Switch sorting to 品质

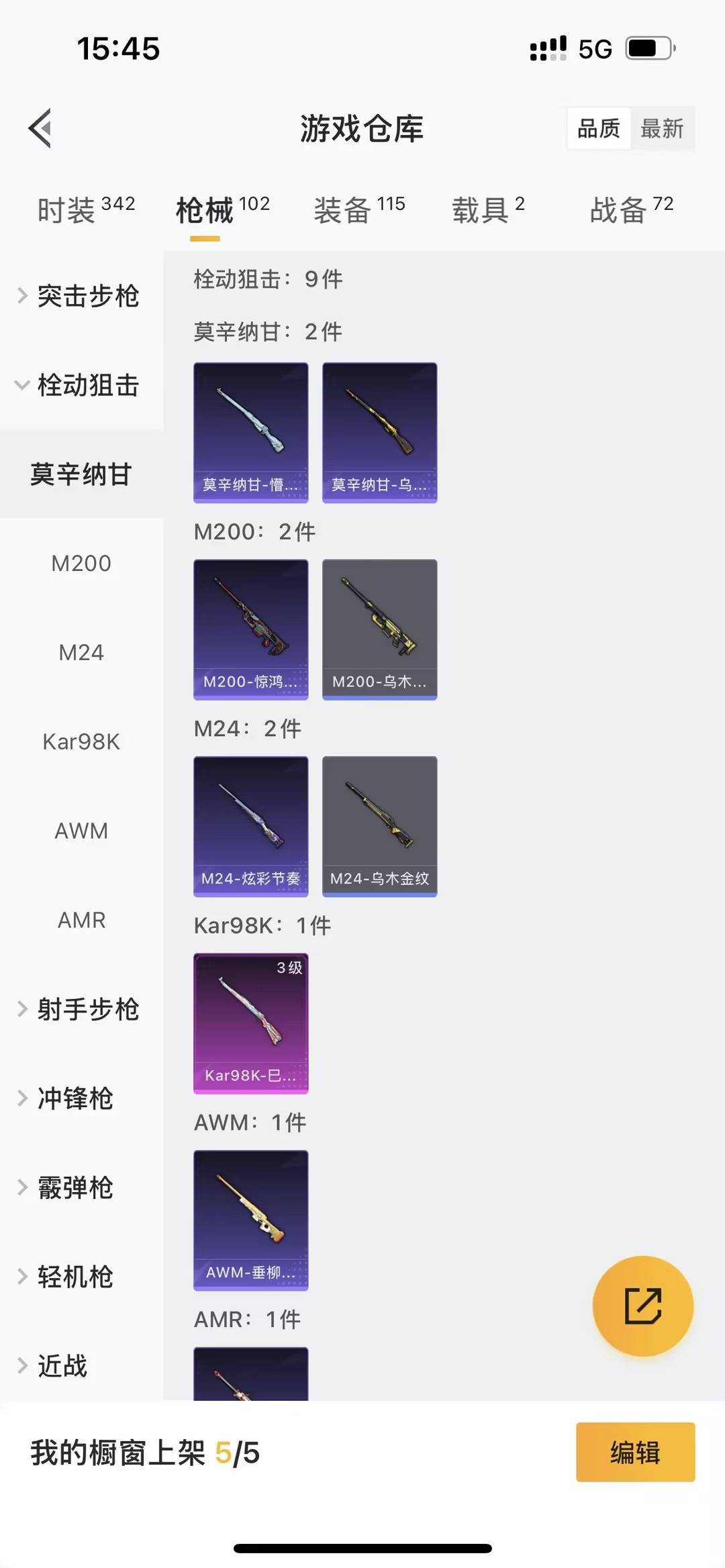[x=599, y=128]
